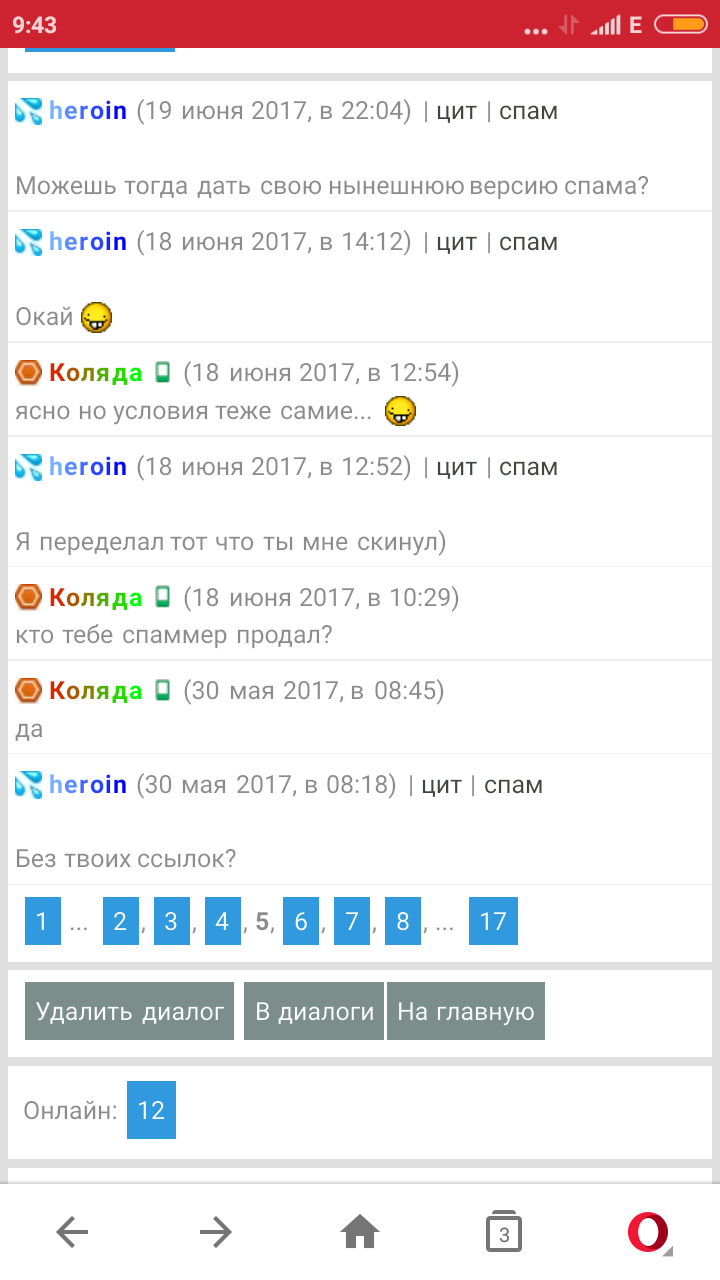Open the Opera menu
This screenshot has width=720, height=1280.
click(x=648, y=1233)
